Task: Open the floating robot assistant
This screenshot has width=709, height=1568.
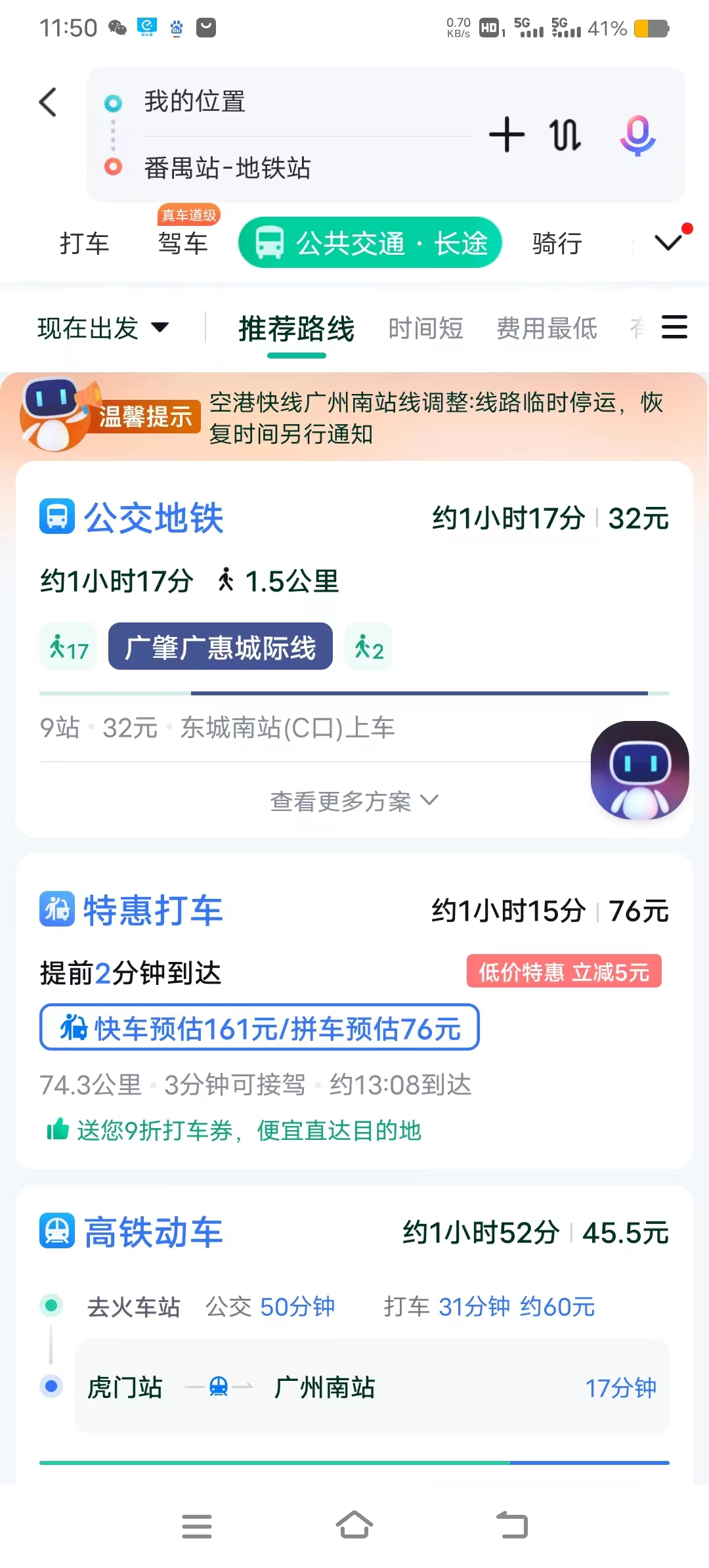Action: tap(640, 770)
